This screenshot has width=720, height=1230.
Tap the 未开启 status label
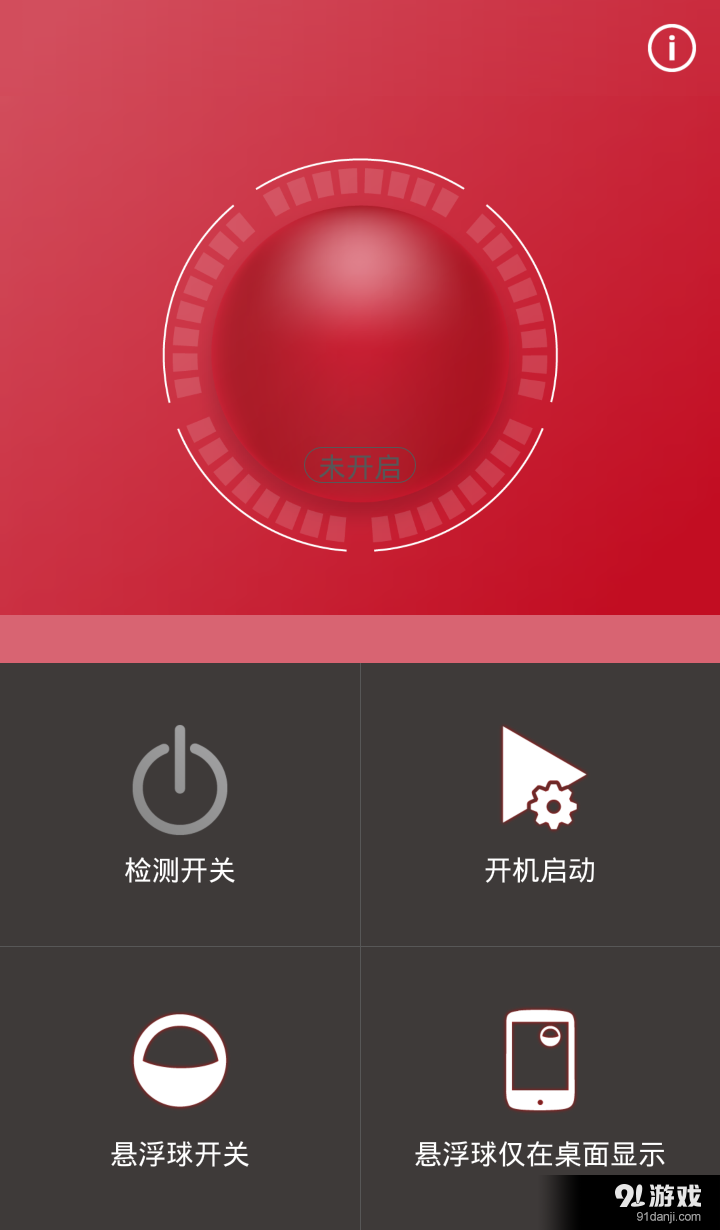coord(358,463)
